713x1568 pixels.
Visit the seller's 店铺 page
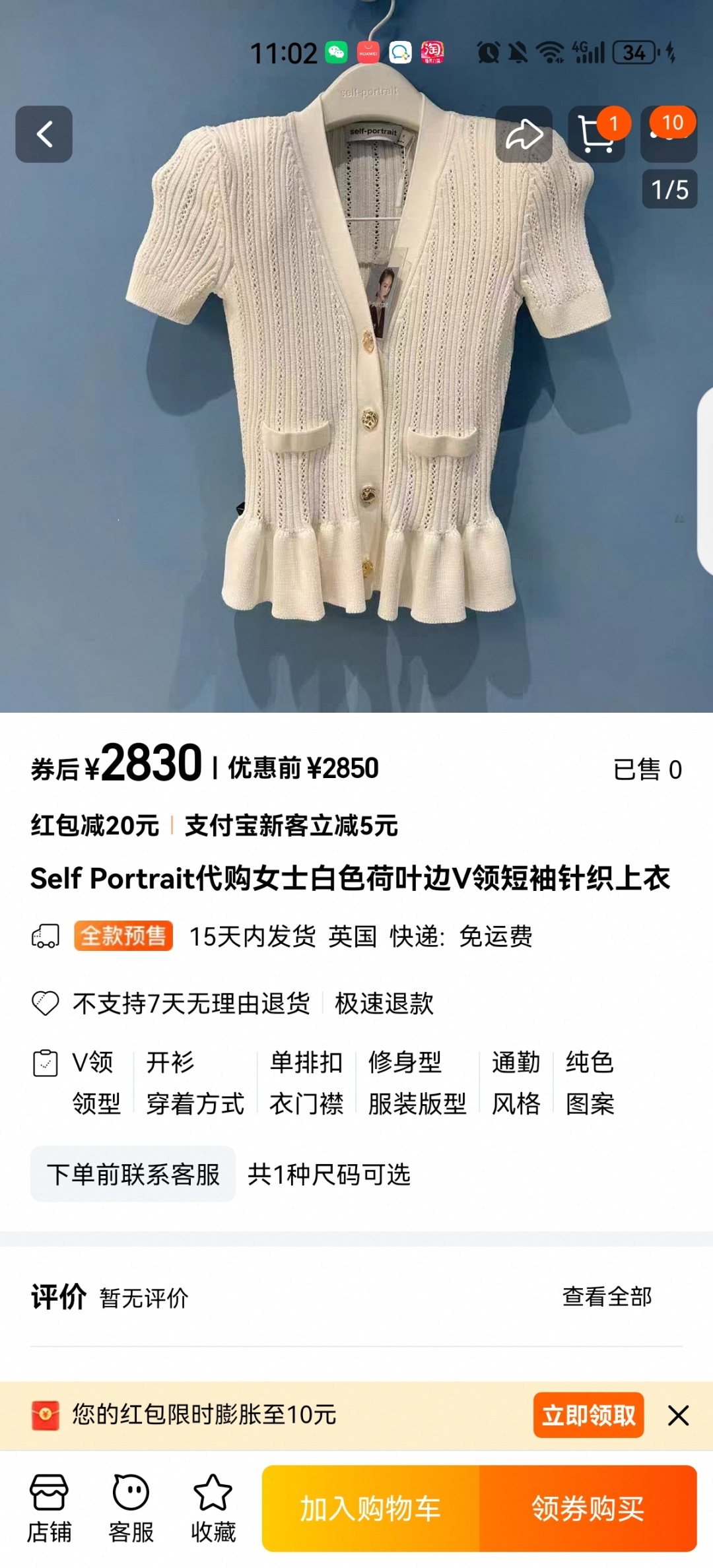tap(49, 1509)
